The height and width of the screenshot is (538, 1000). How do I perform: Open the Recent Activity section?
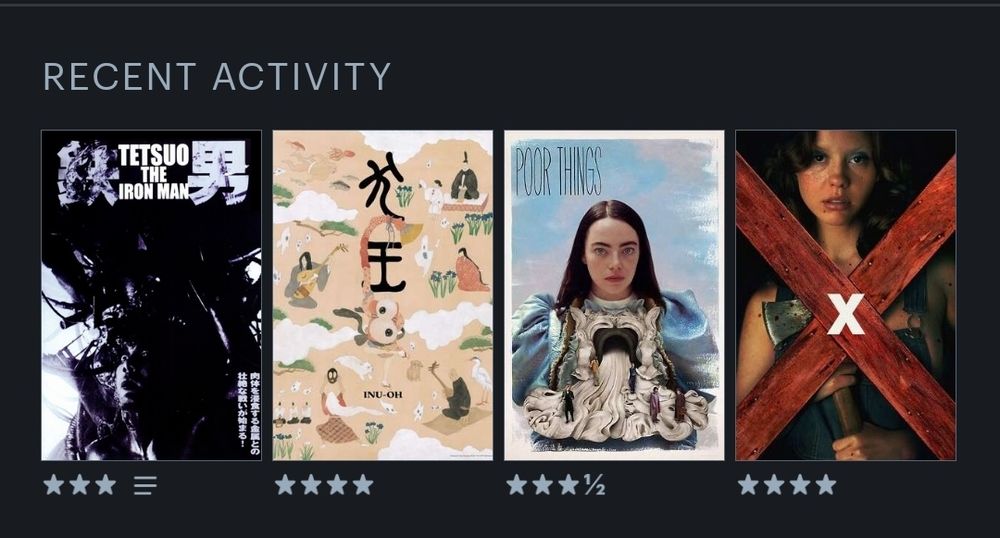click(x=217, y=77)
